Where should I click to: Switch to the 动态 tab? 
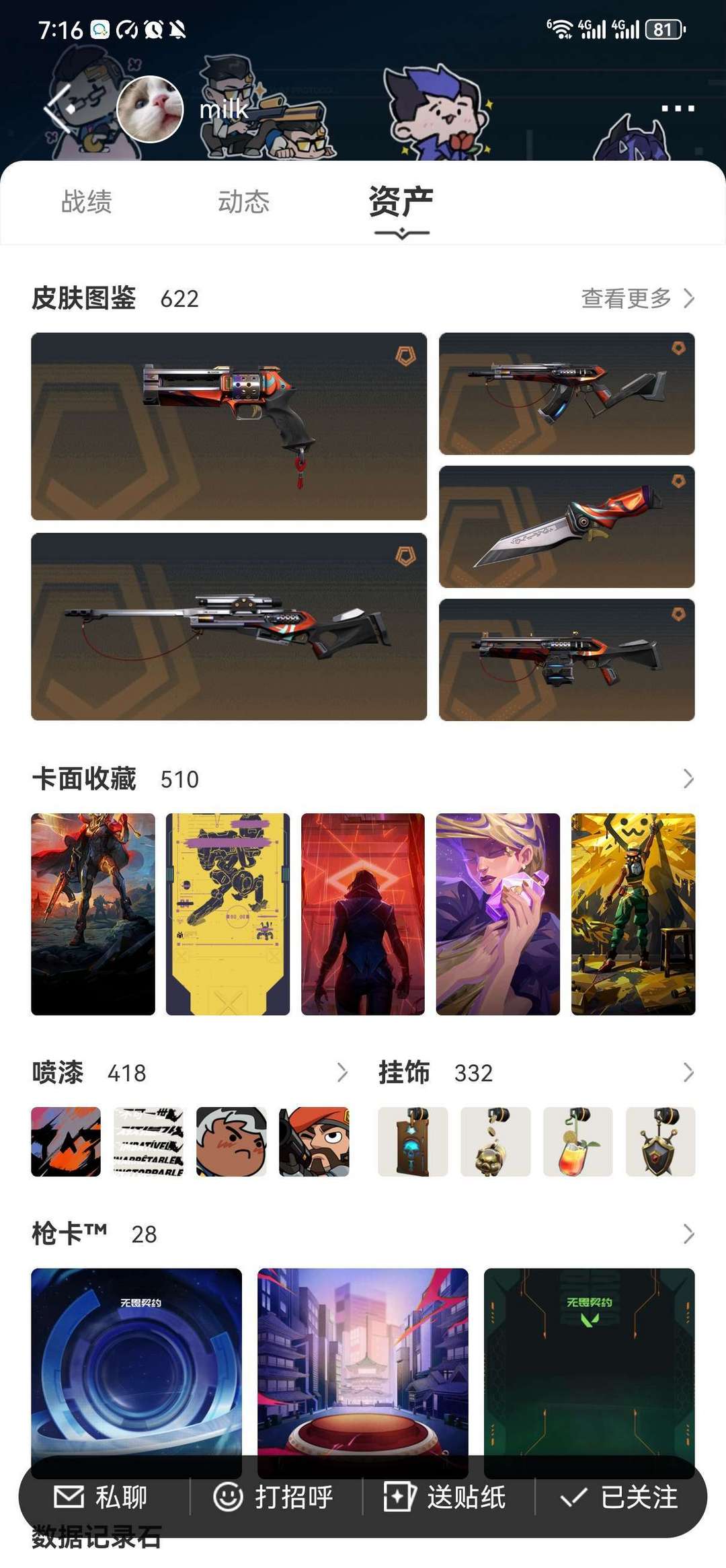point(243,202)
